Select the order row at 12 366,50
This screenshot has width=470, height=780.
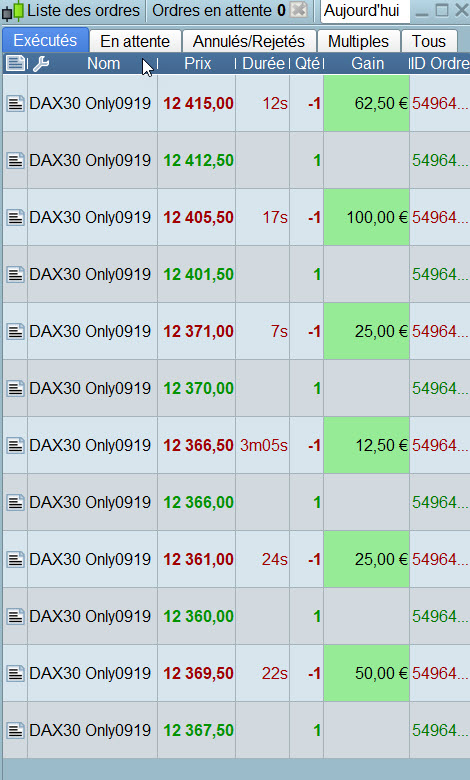[236, 445]
